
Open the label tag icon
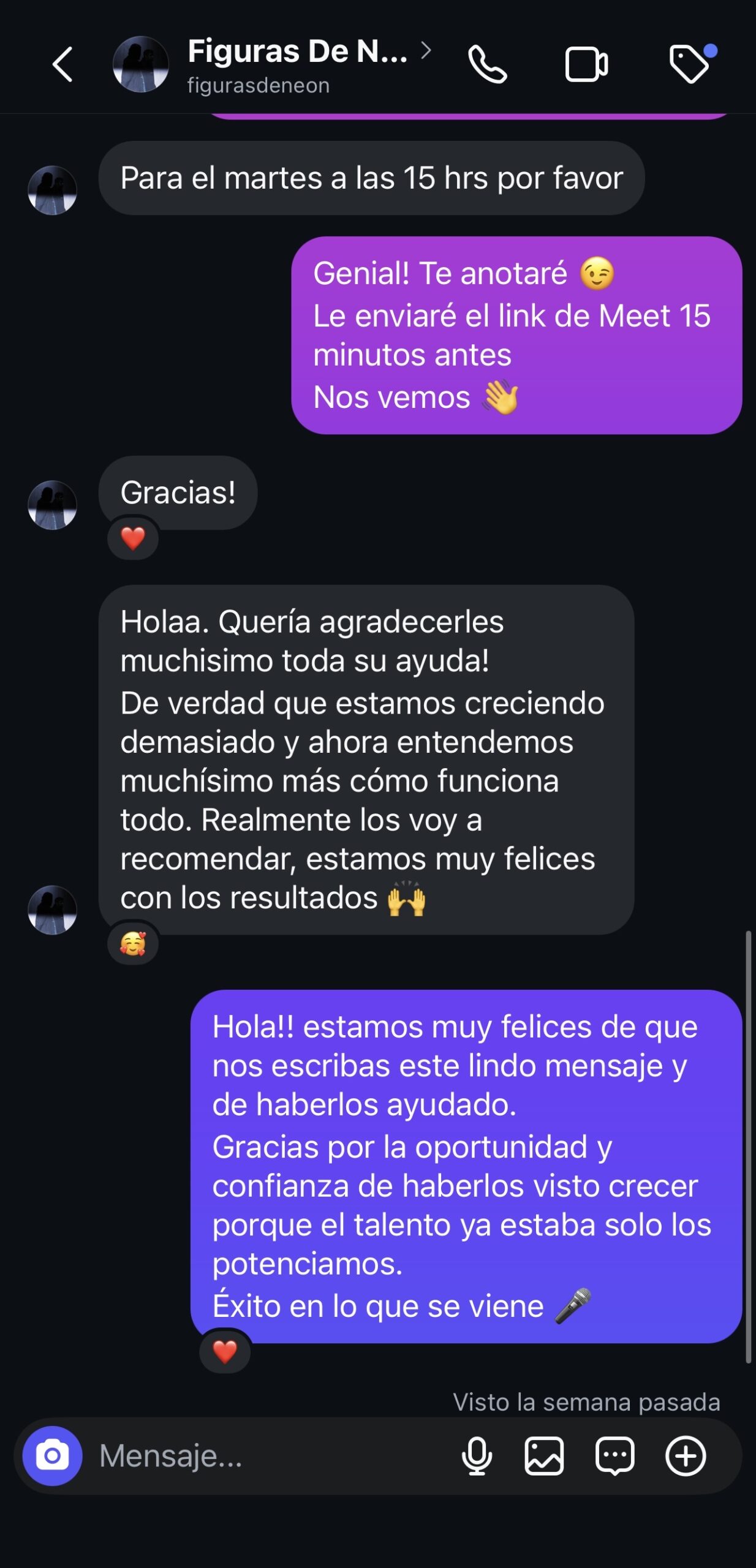click(x=690, y=63)
